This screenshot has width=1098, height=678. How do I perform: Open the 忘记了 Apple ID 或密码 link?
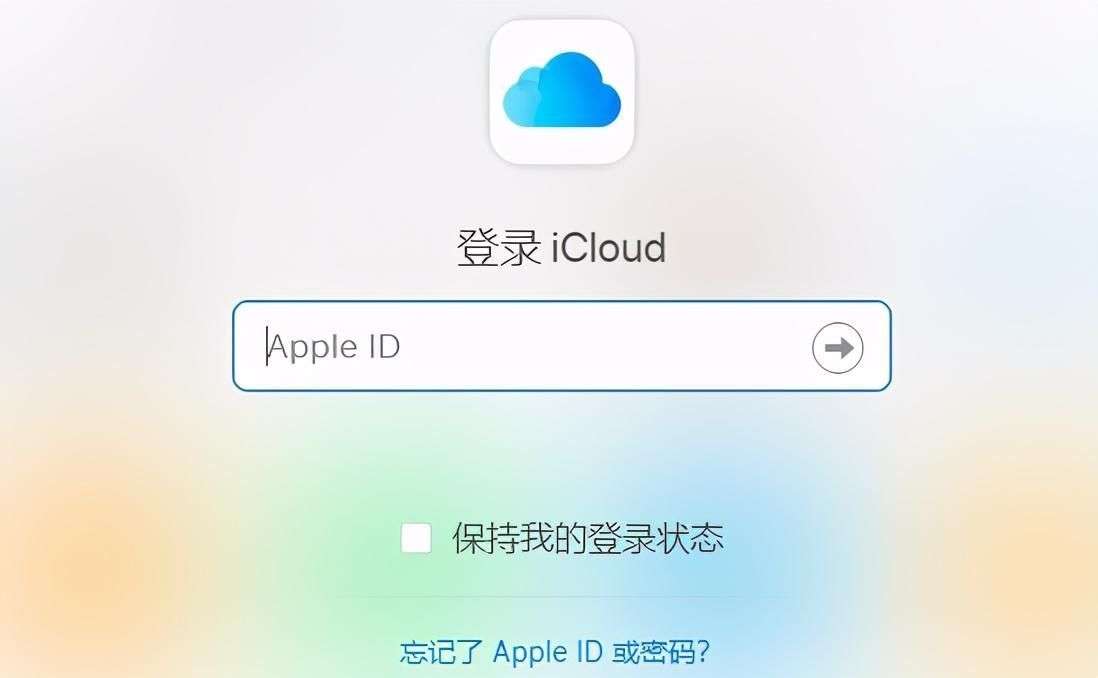(554, 652)
